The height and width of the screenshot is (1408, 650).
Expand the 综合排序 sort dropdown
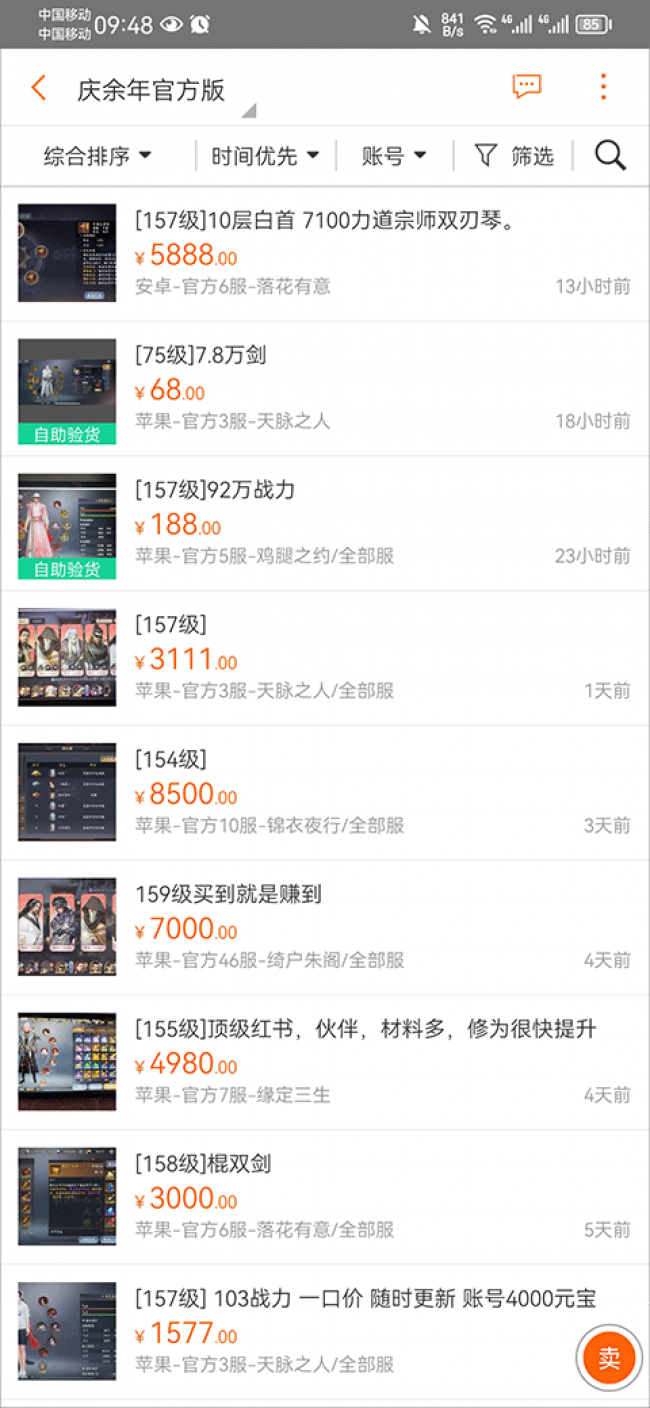tap(97, 156)
